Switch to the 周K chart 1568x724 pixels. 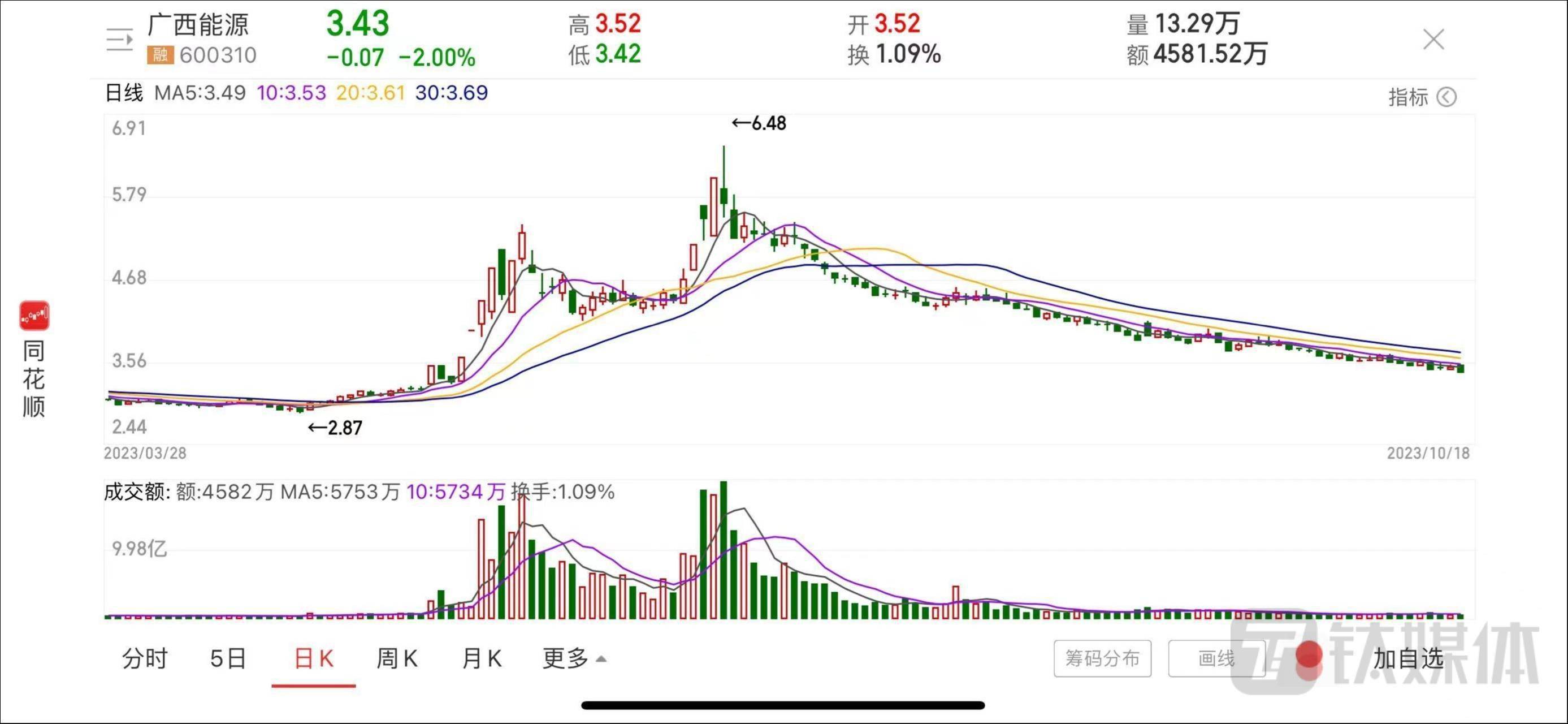coord(397,658)
